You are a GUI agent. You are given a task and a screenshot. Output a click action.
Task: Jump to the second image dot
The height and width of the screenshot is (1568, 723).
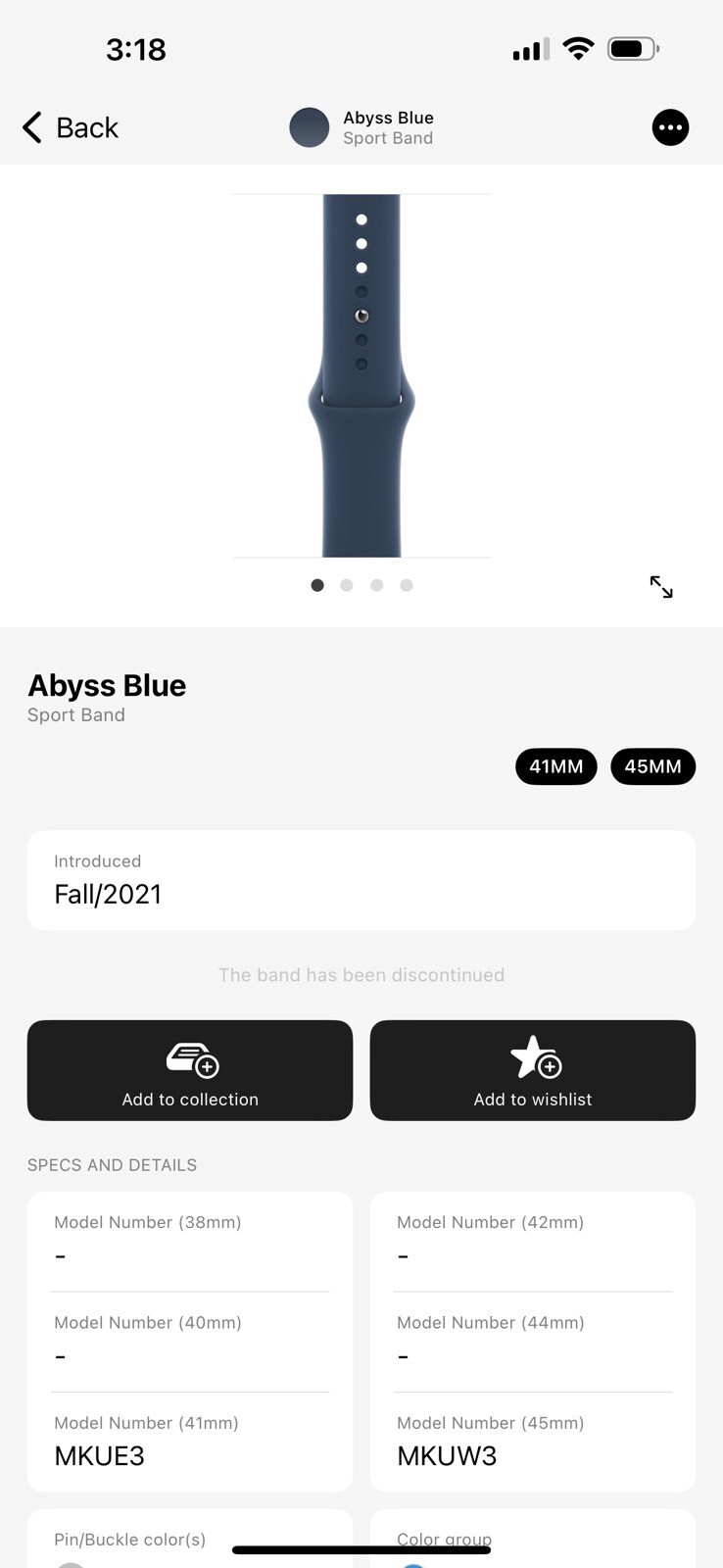point(347,585)
